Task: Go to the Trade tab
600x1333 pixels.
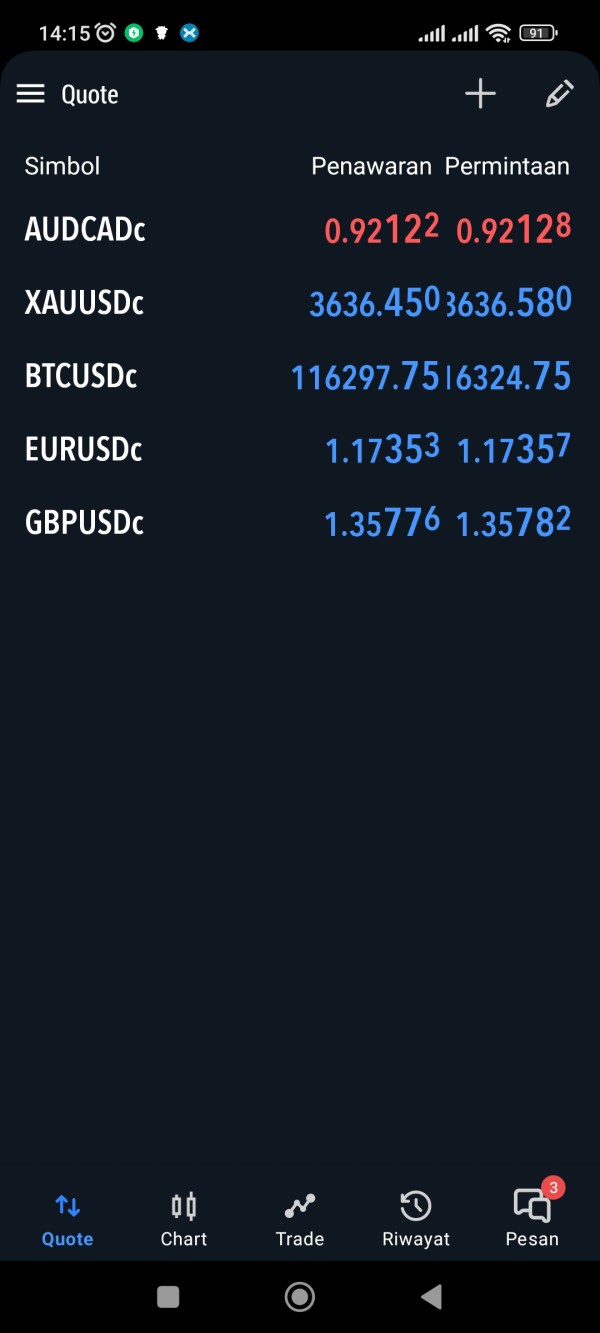Action: coord(300,1219)
